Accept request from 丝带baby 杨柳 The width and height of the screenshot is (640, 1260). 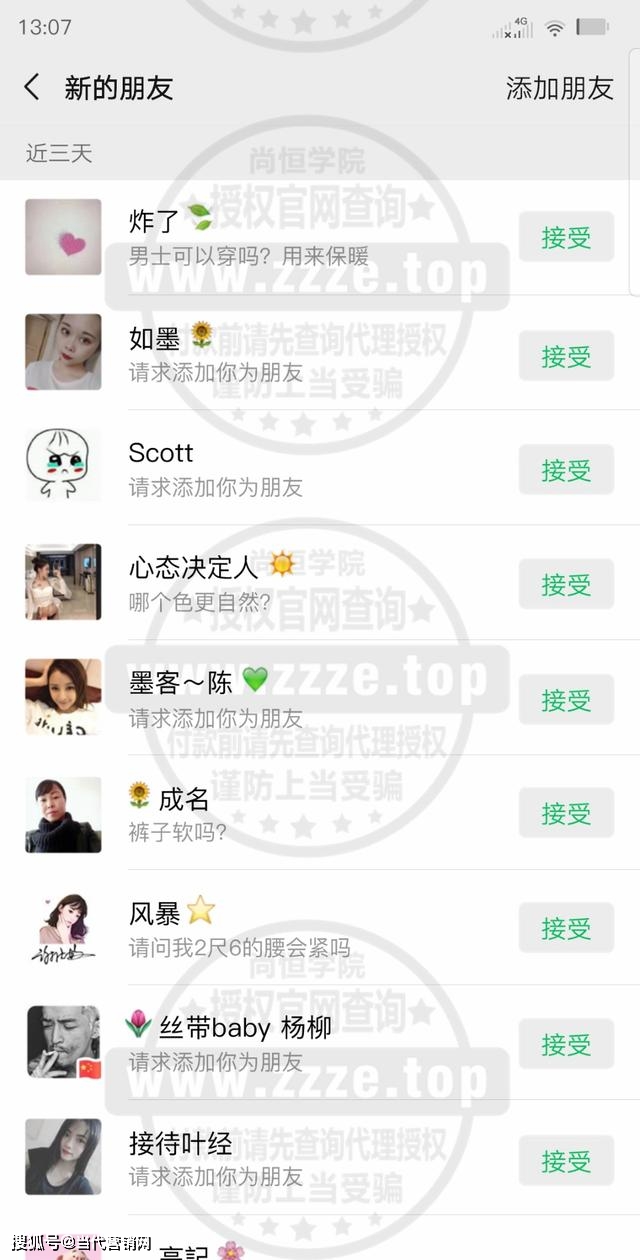[x=566, y=1045]
